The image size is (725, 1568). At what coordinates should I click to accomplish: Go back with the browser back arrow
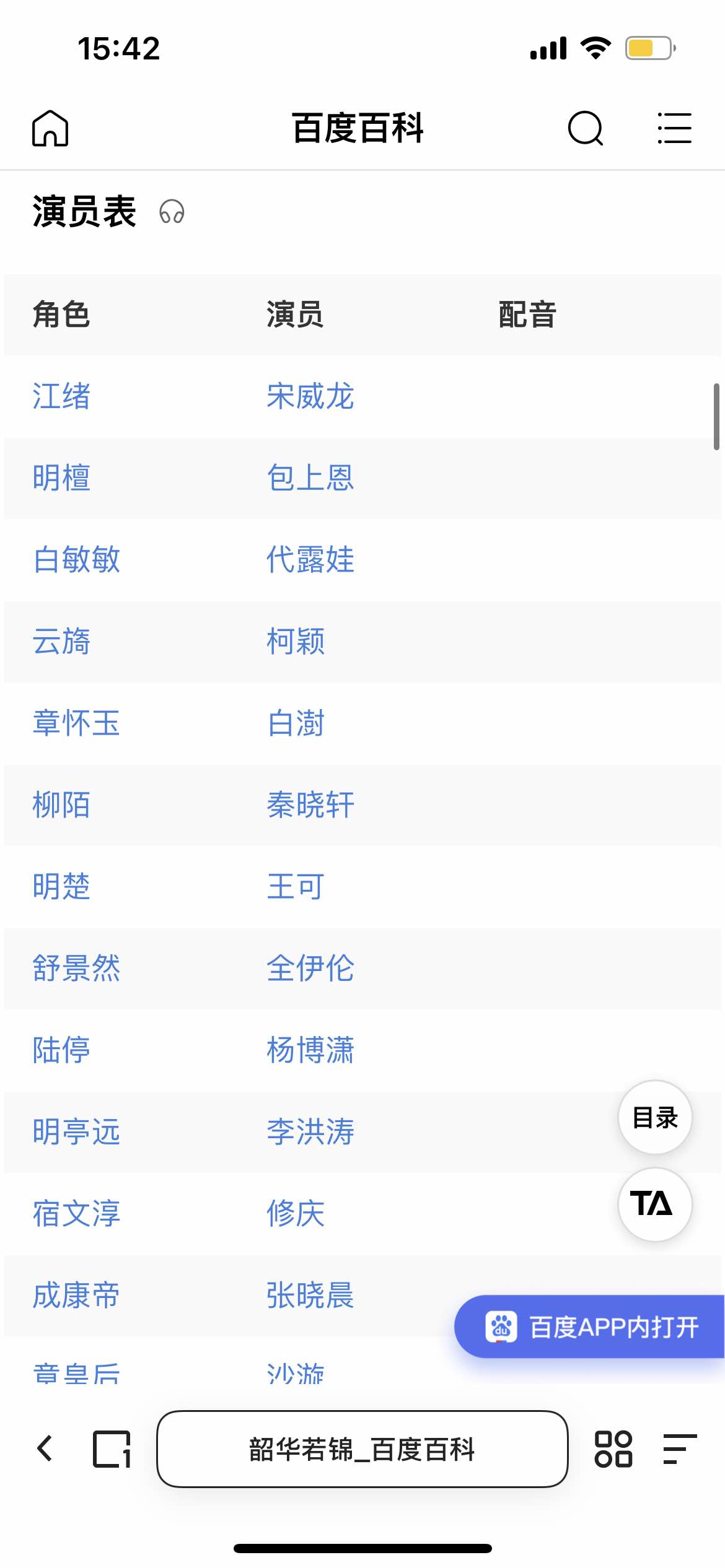pos(45,1449)
